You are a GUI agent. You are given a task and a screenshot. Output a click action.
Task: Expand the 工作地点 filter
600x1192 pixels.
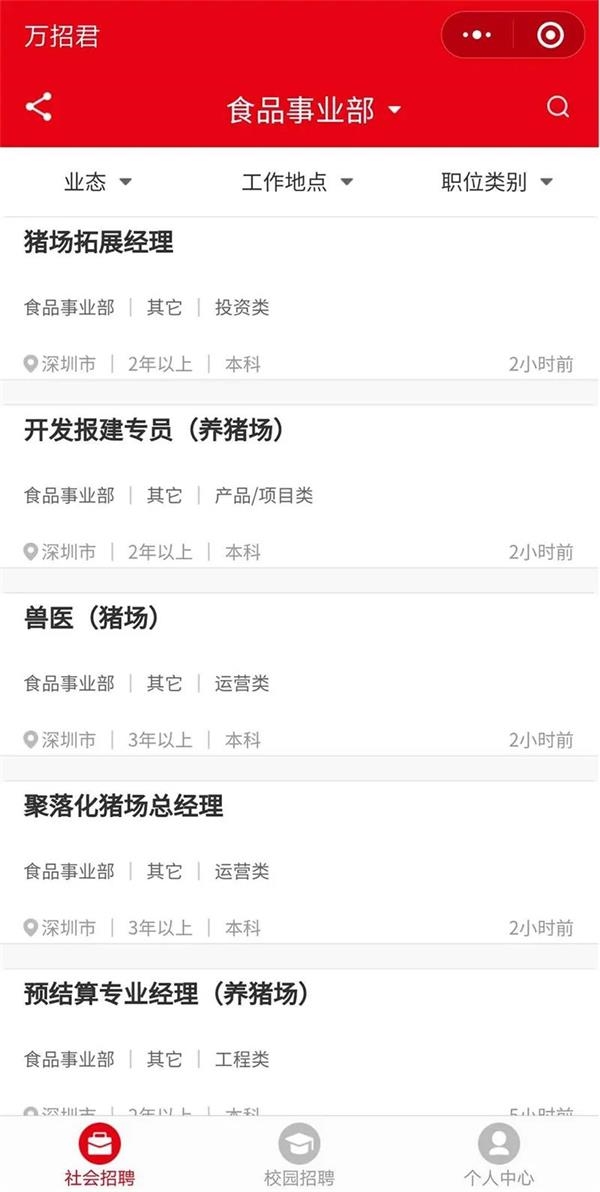(297, 182)
